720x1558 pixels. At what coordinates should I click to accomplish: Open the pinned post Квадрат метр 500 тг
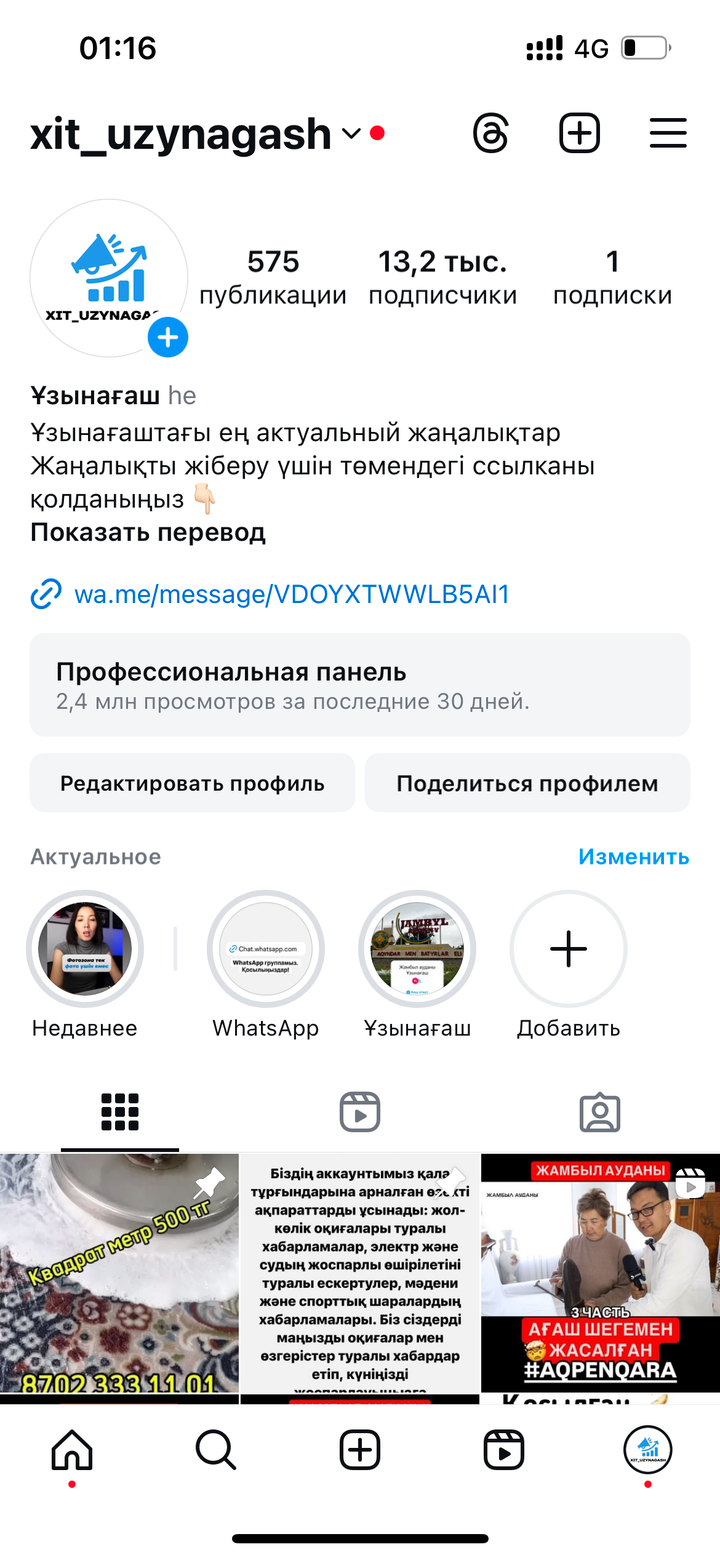click(x=119, y=1273)
